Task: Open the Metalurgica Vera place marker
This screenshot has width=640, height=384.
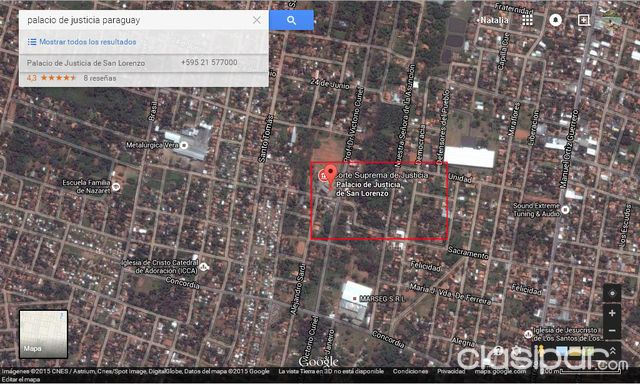Action: (x=184, y=145)
